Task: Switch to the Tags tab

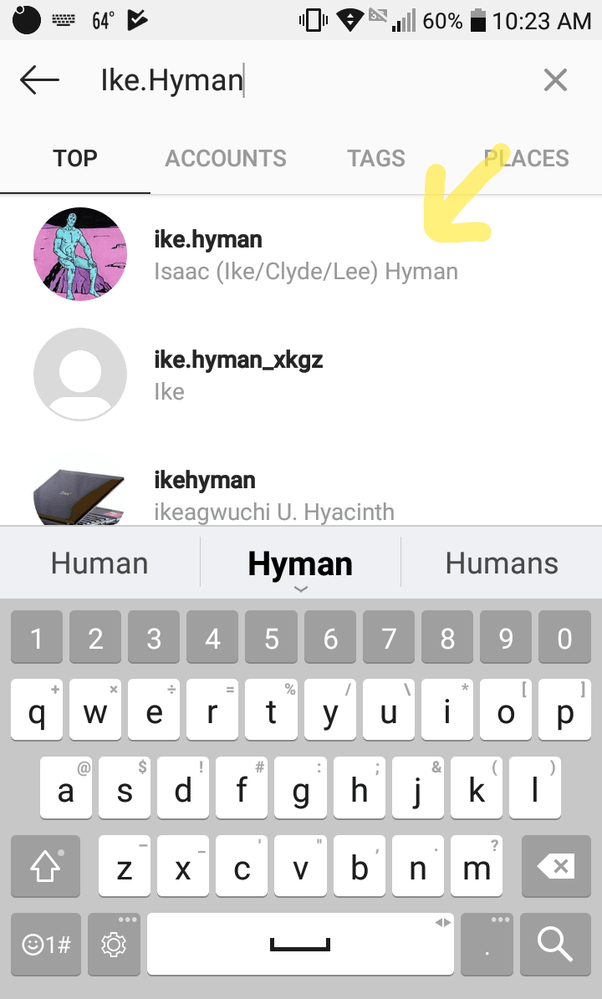Action: pyautogui.click(x=376, y=158)
